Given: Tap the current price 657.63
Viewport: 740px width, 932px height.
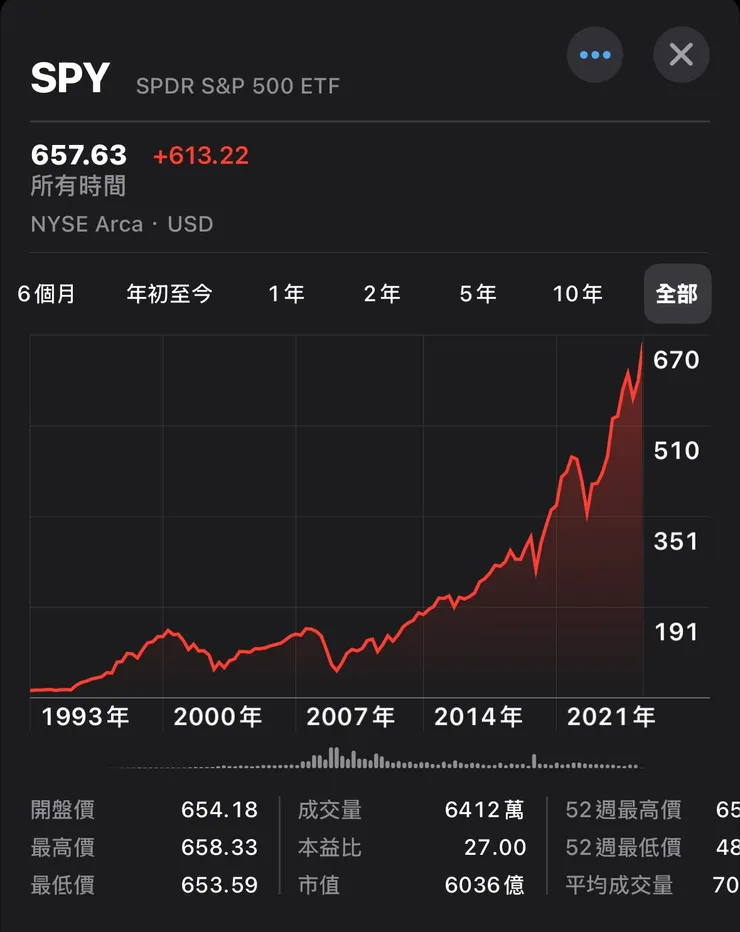Looking at the screenshot, I should (77, 155).
